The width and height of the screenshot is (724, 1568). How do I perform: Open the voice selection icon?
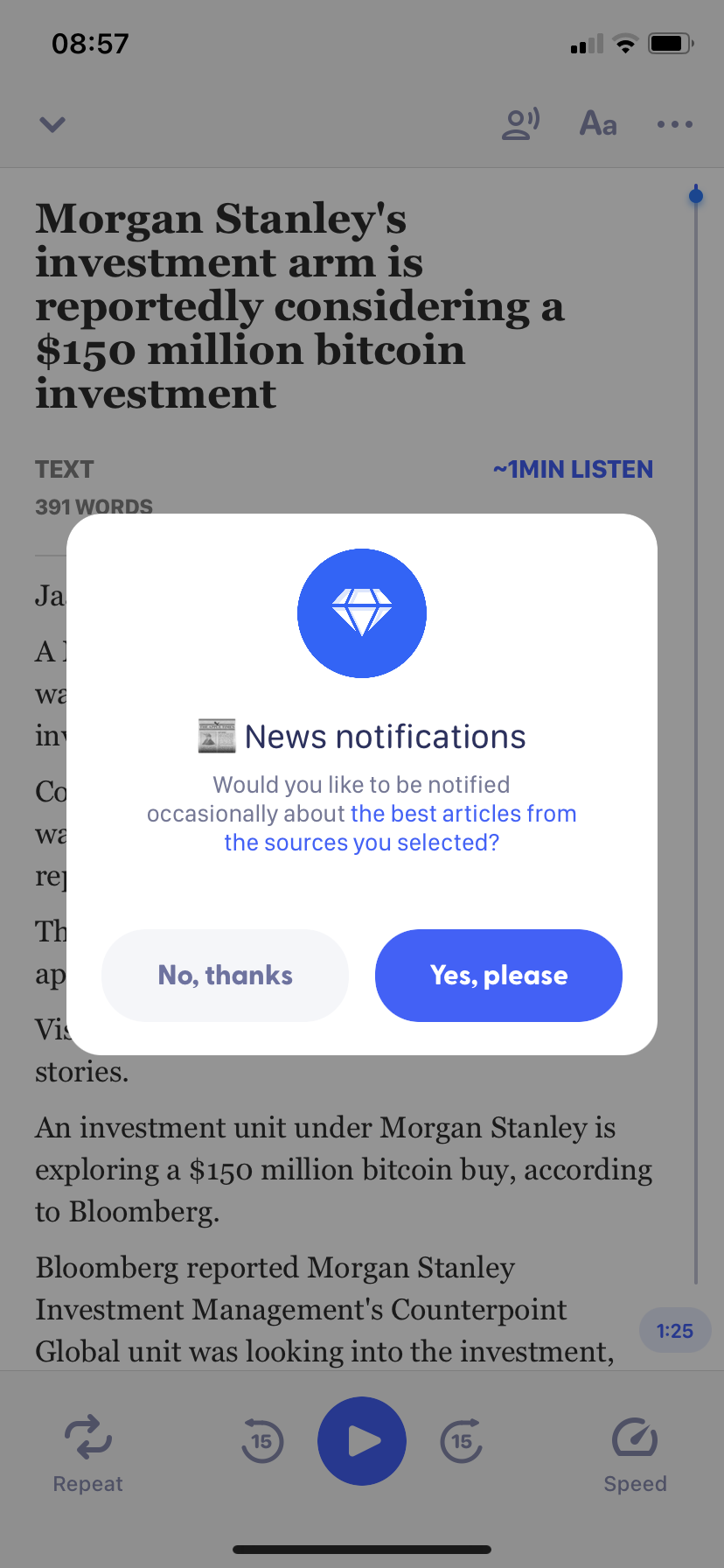coord(520,124)
